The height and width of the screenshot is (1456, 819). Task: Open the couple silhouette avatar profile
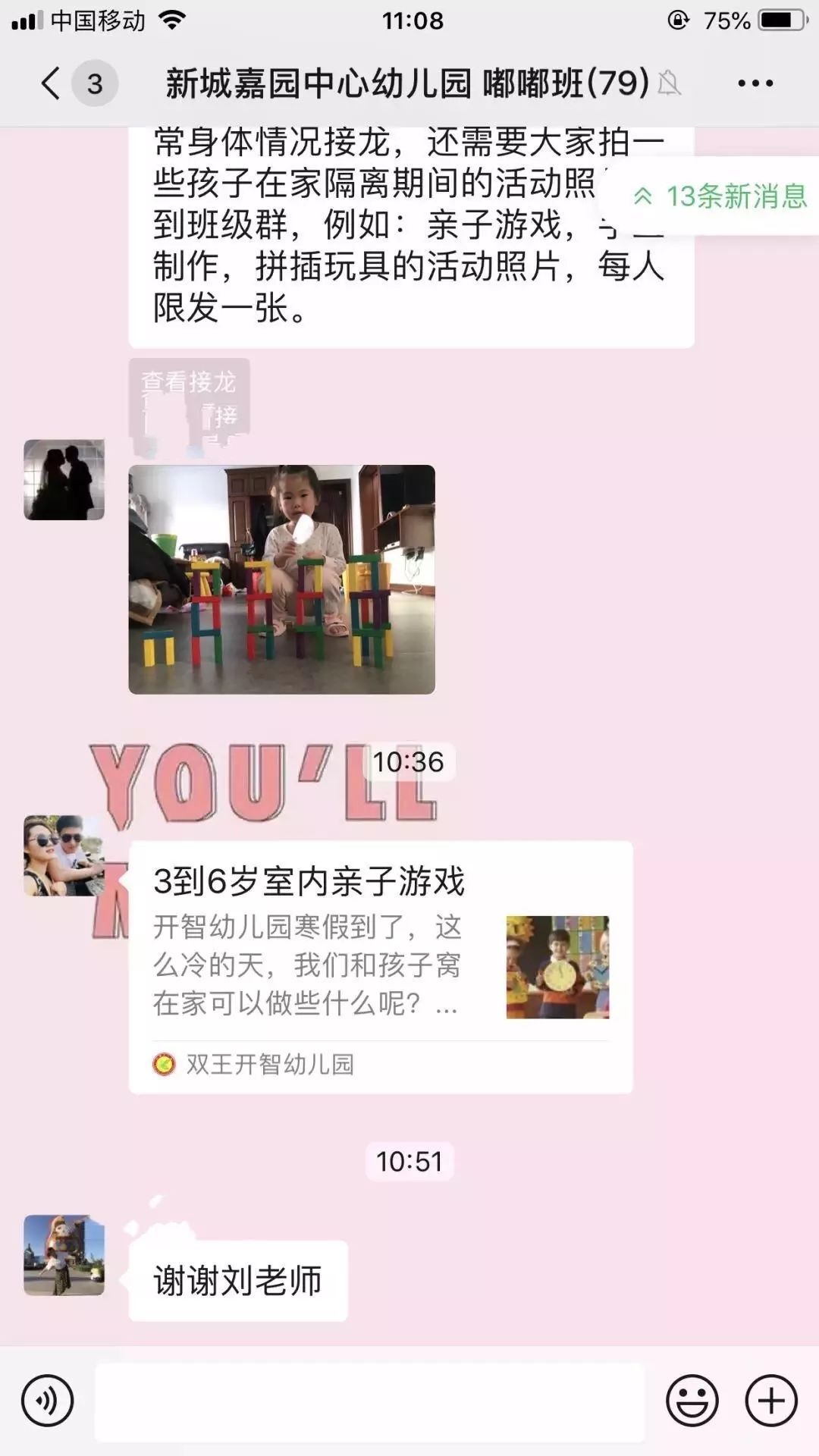(64, 479)
